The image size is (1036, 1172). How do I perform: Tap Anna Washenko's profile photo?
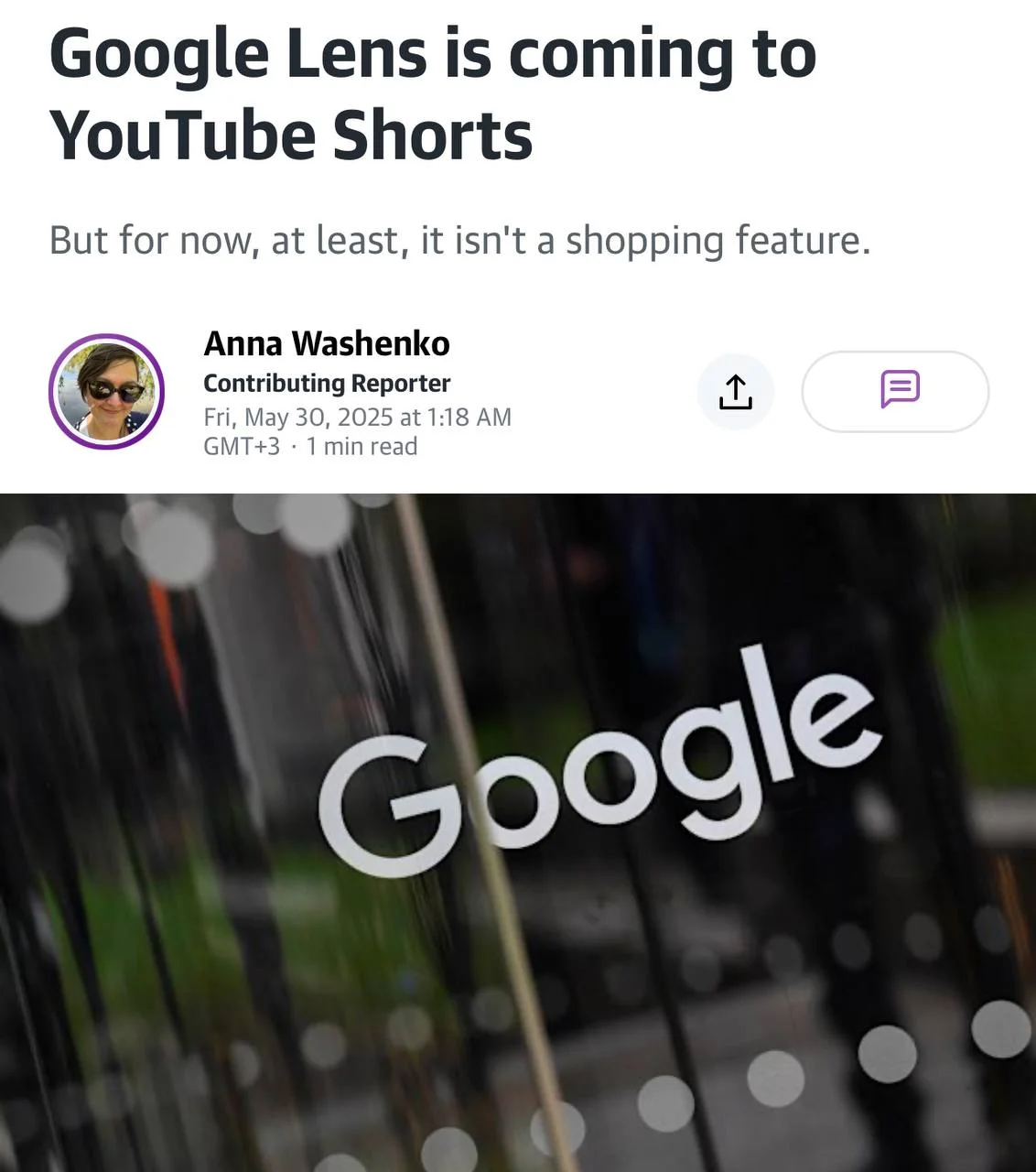click(106, 392)
